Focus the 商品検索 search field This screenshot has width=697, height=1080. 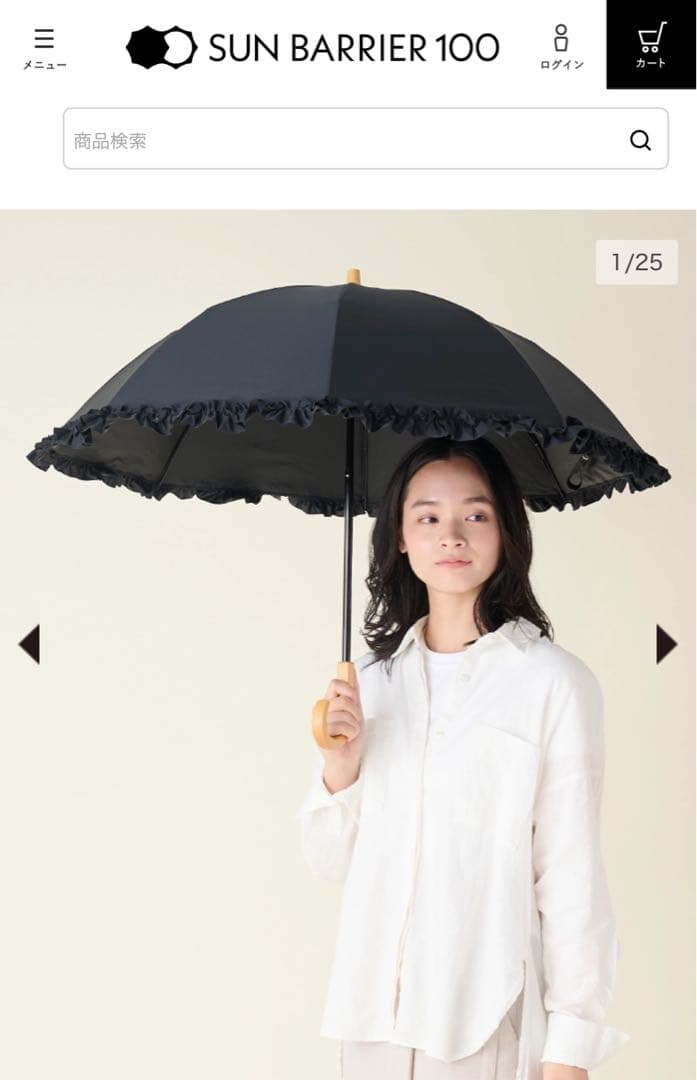pos(340,140)
